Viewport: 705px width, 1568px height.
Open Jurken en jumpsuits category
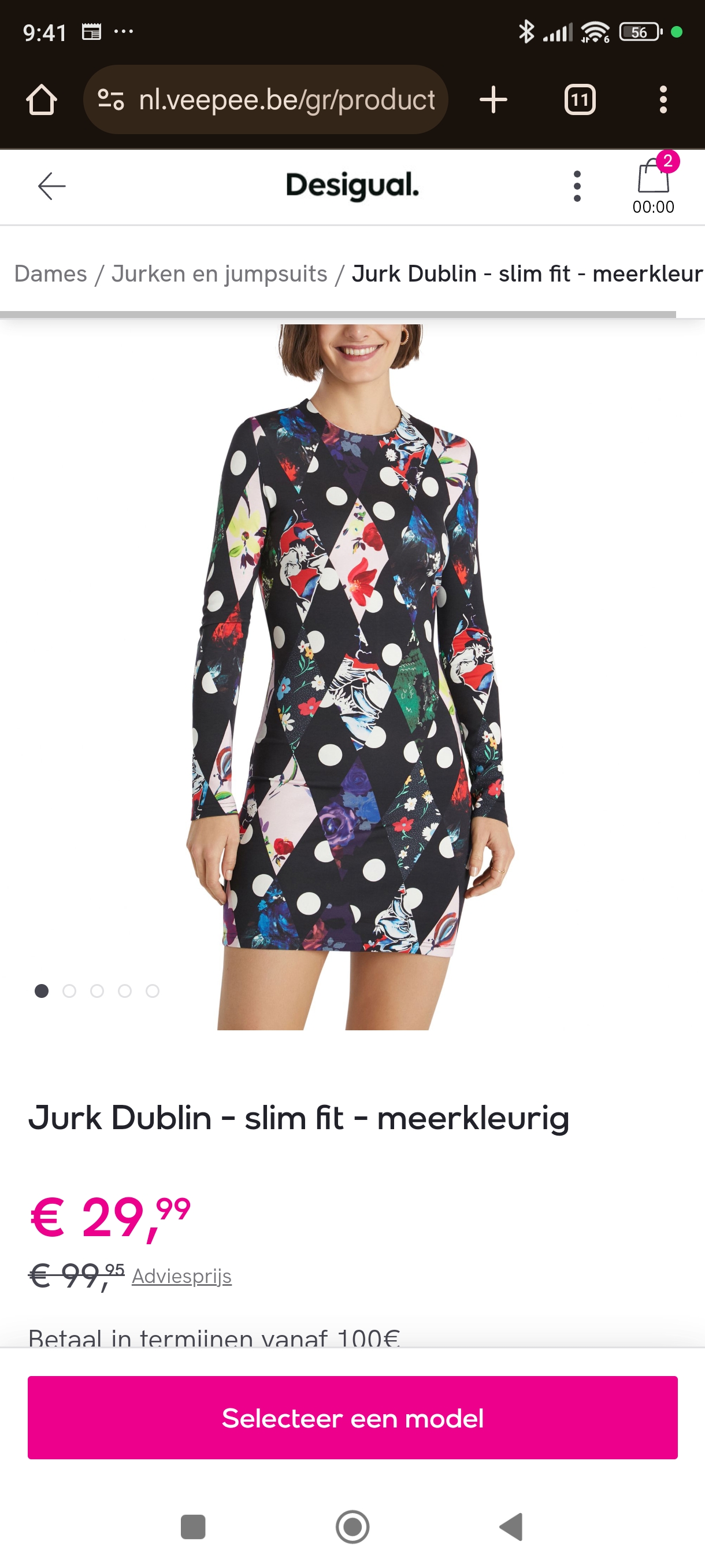tap(220, 274)
